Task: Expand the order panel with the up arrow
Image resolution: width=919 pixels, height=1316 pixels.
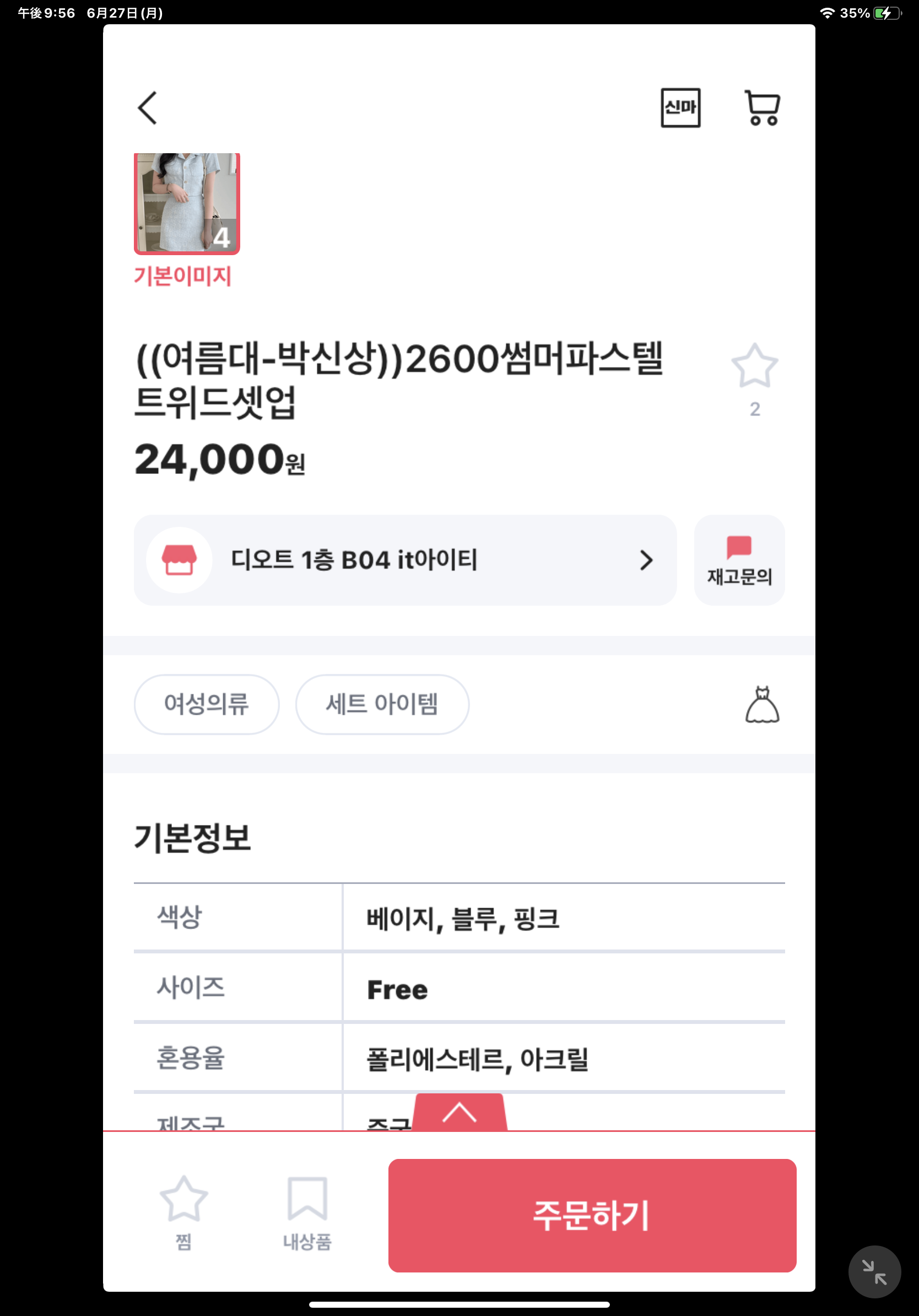Action: (x=459, y=1113)
